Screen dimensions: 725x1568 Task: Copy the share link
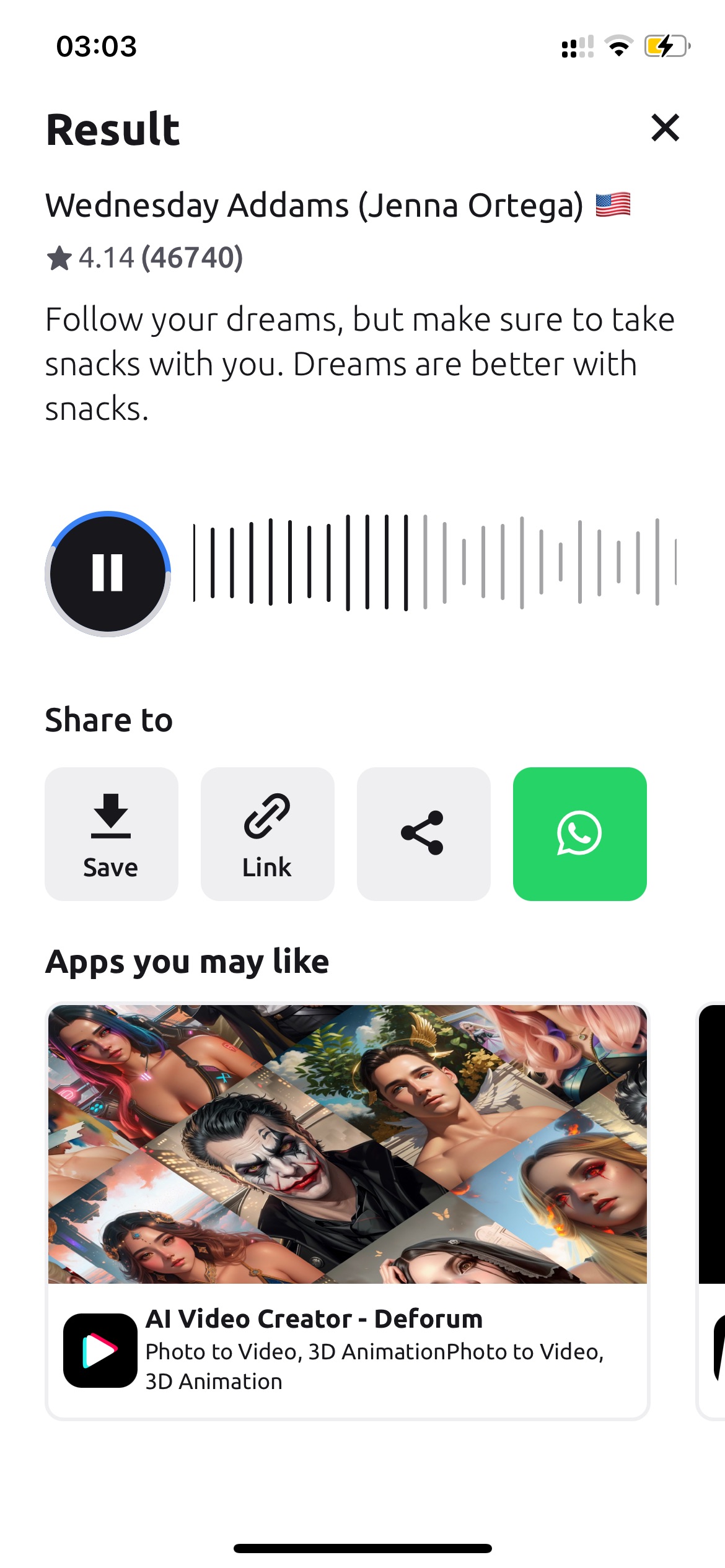[268, 834]
